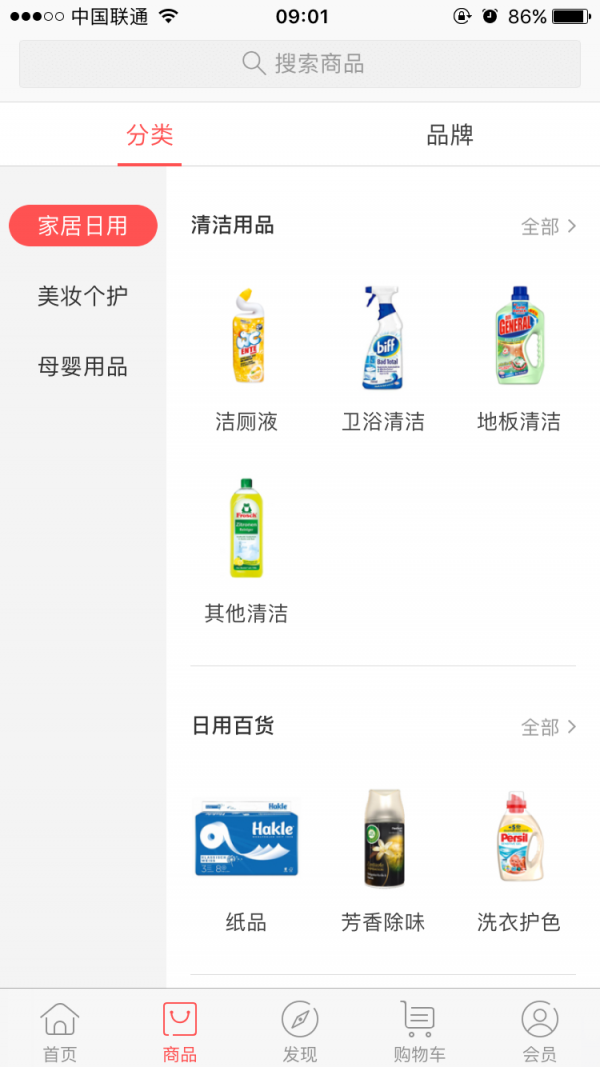The image size is (600, 1067).
Task: View 全部 for 日用百货
Action: pyautogui.click(x=548, y=727)
